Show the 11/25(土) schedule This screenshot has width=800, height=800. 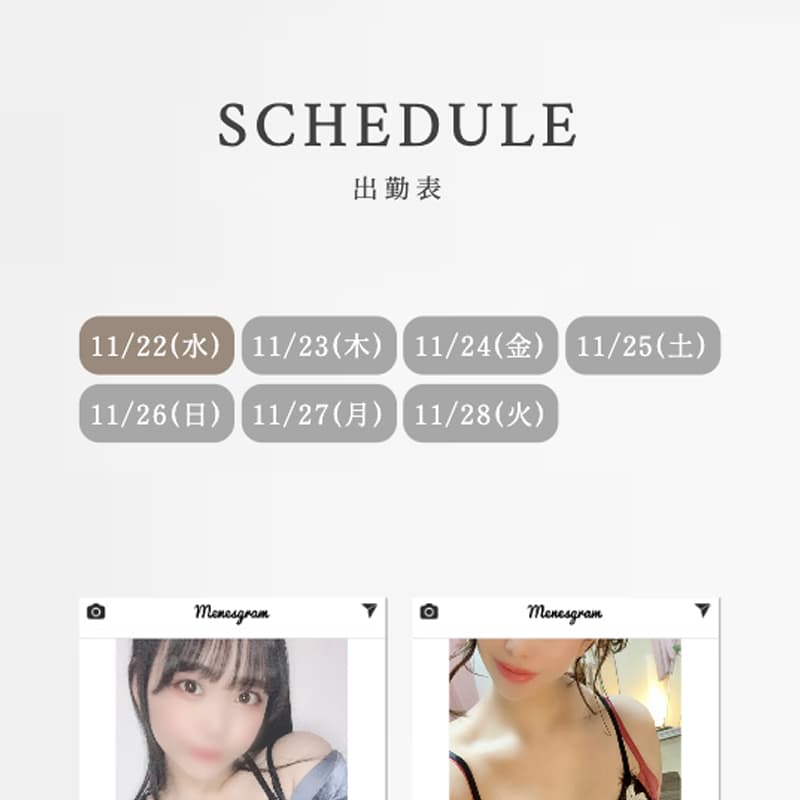pyautogui.click(x=643, y=346)
